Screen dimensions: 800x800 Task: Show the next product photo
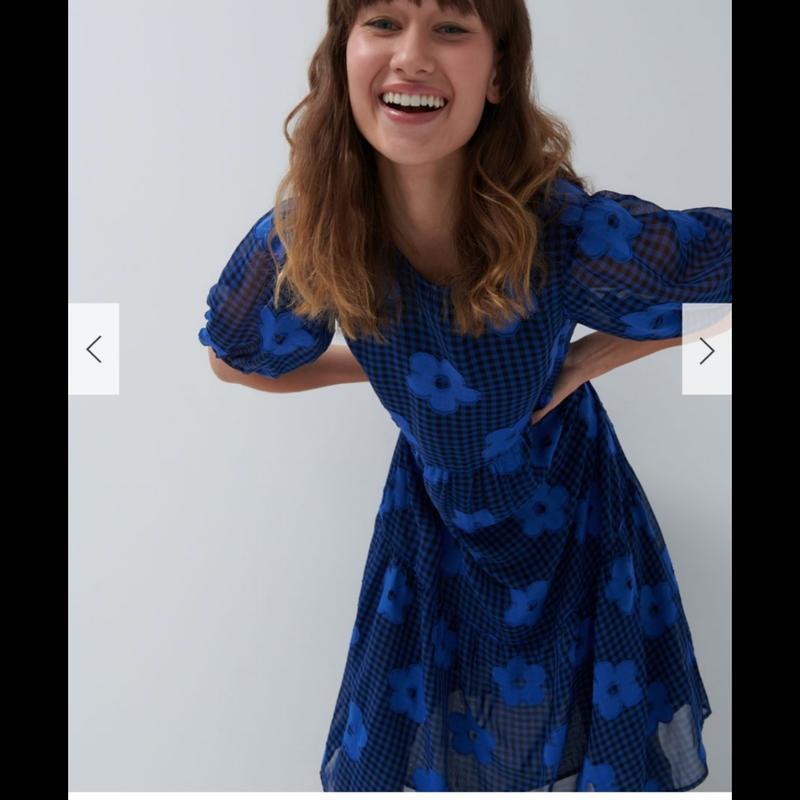pyautogui.click(x=706, y=350)
